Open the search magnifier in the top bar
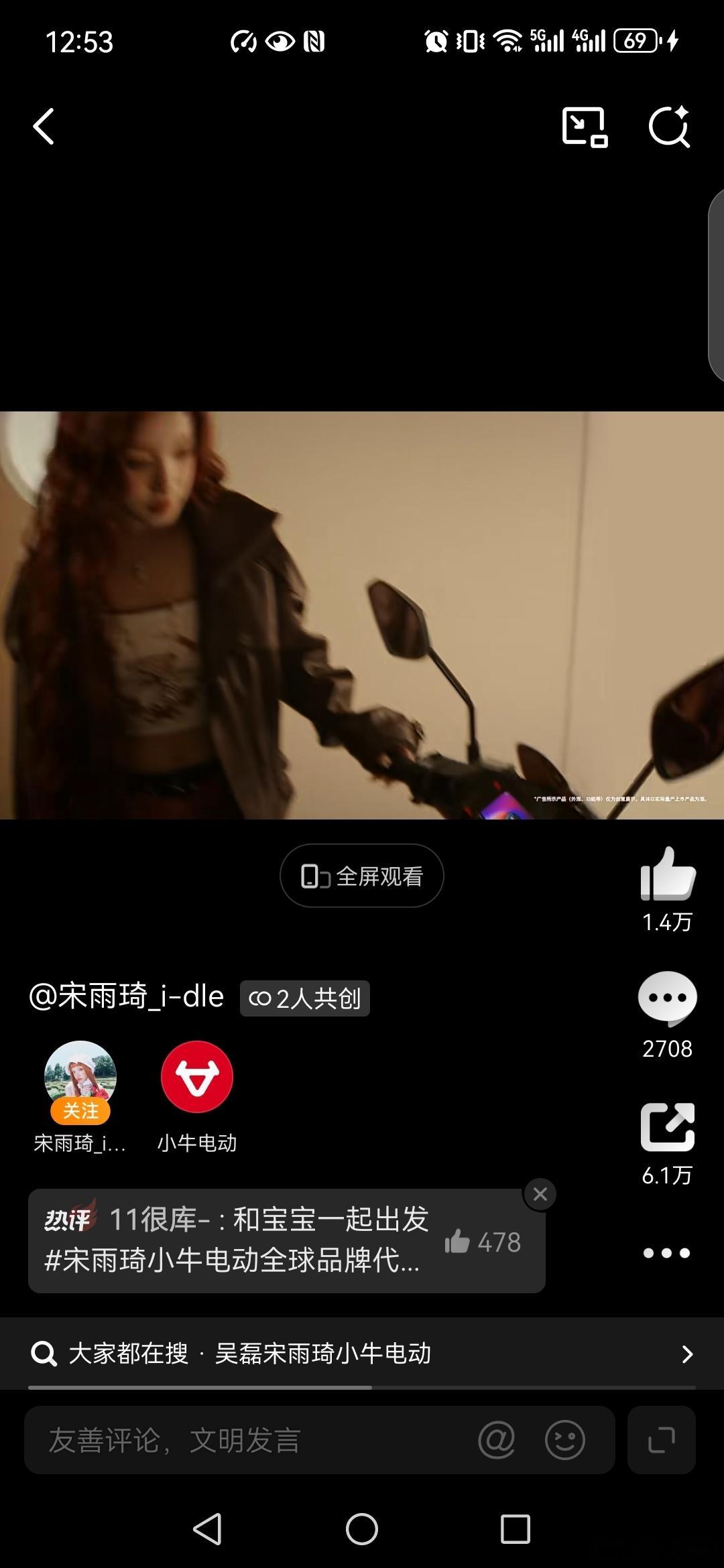Viewport: 724px width, 1568px height. pos(671,127)
